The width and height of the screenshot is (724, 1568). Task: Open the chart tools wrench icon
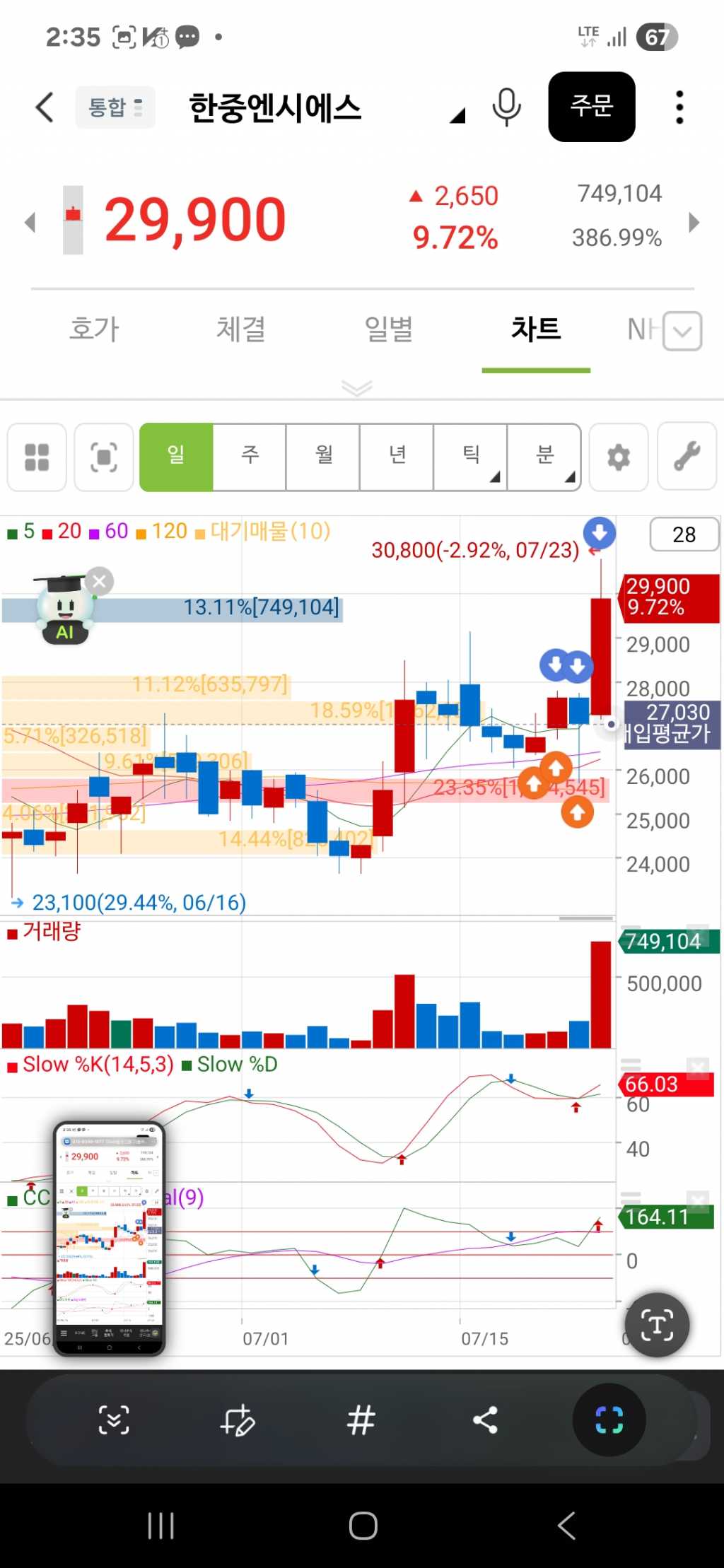tap(687, 457)
